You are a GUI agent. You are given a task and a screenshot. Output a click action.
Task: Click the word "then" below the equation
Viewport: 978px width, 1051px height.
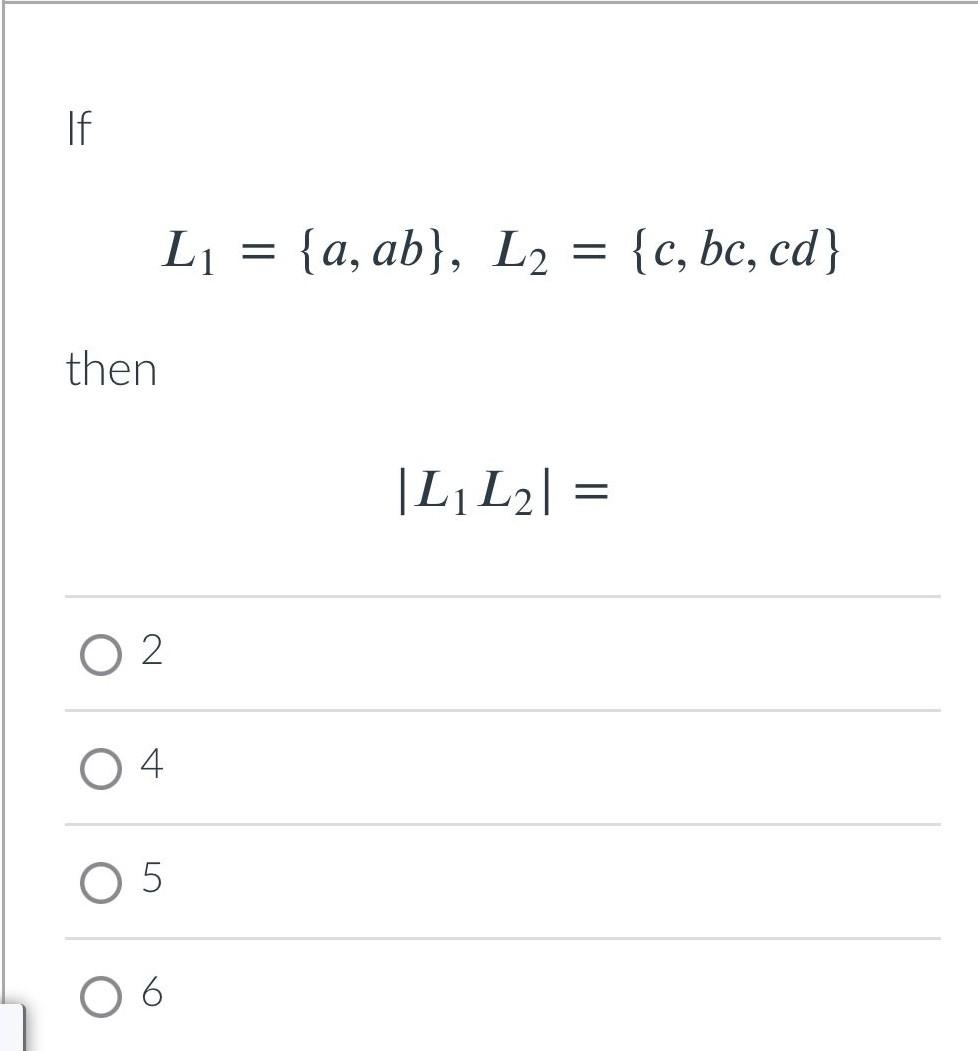coord(112,369)
